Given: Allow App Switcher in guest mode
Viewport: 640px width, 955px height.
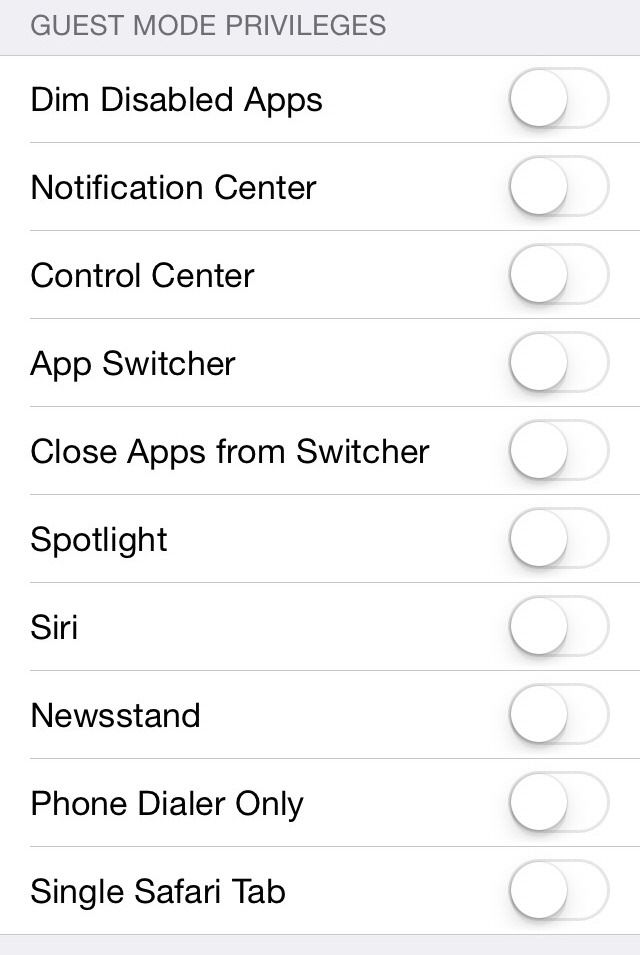Looking at the screenshot, I should tap(558, 364).
